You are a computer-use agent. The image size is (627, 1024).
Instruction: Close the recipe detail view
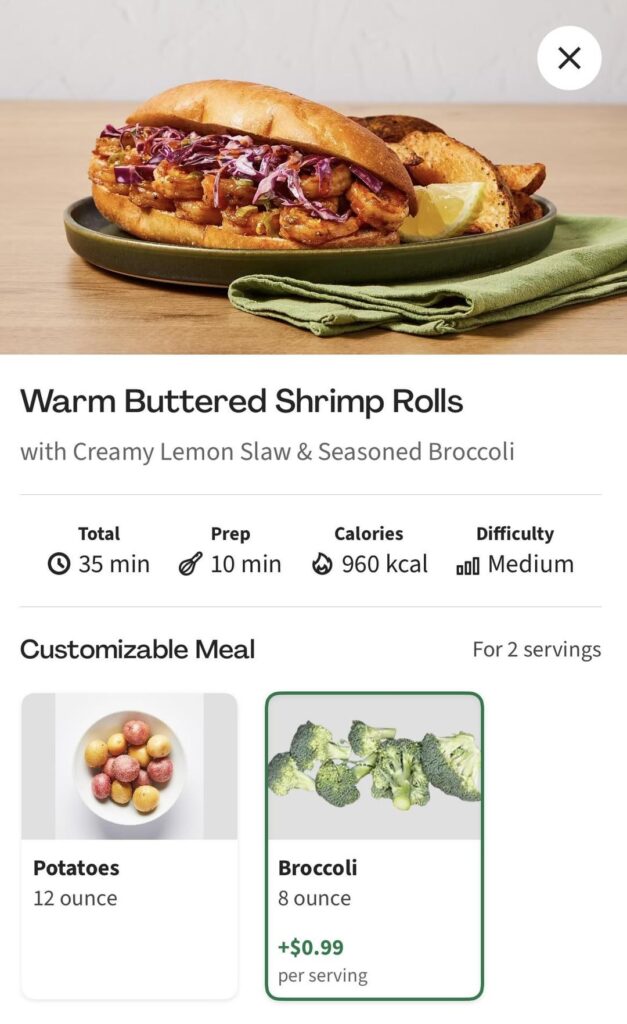569,59
